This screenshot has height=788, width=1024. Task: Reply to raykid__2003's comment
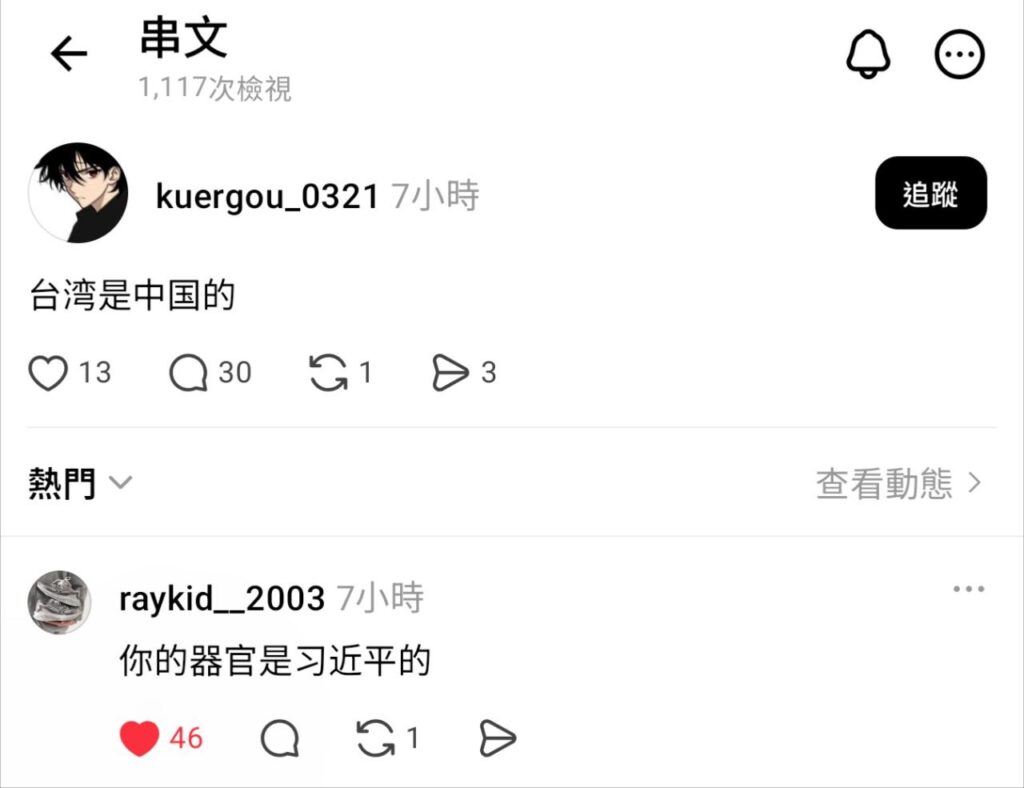pyautogui.click(x=280, y=738)
